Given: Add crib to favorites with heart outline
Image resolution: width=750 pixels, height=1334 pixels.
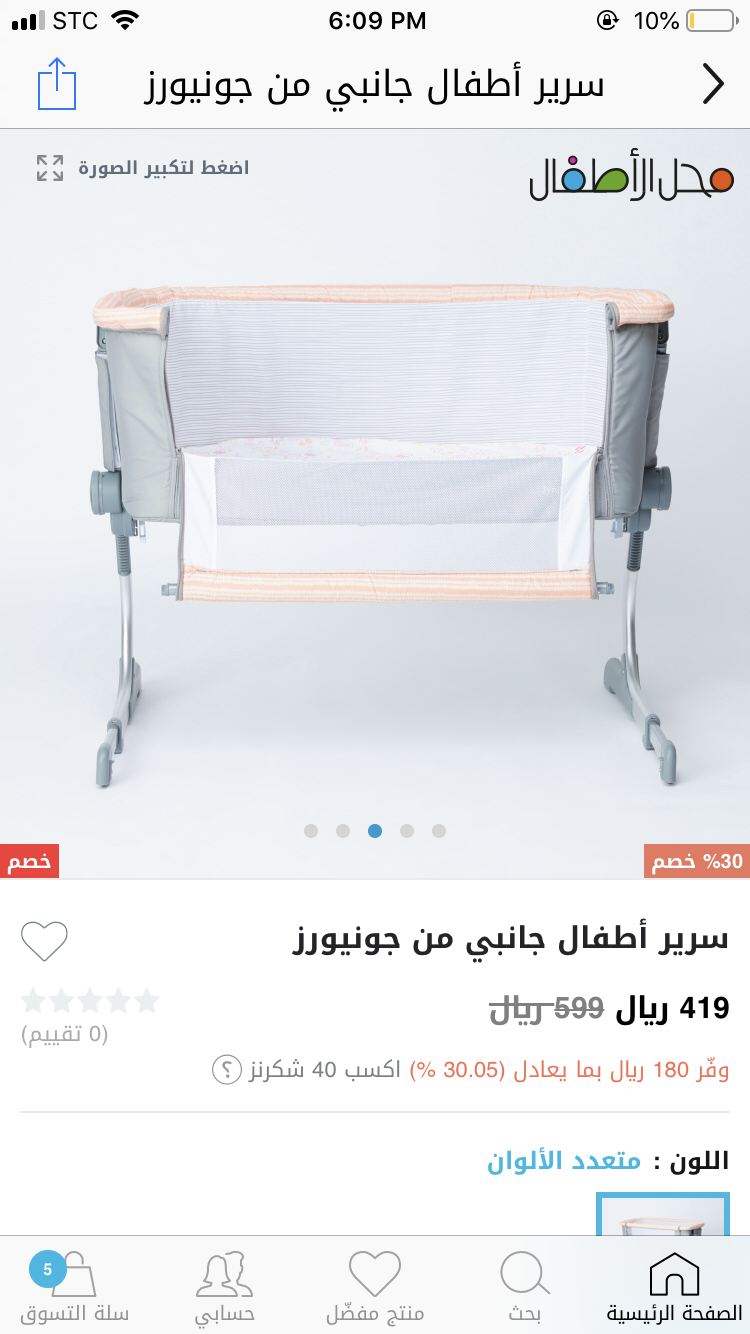Looking at the screenshot, I should click(x=45, y=941).
